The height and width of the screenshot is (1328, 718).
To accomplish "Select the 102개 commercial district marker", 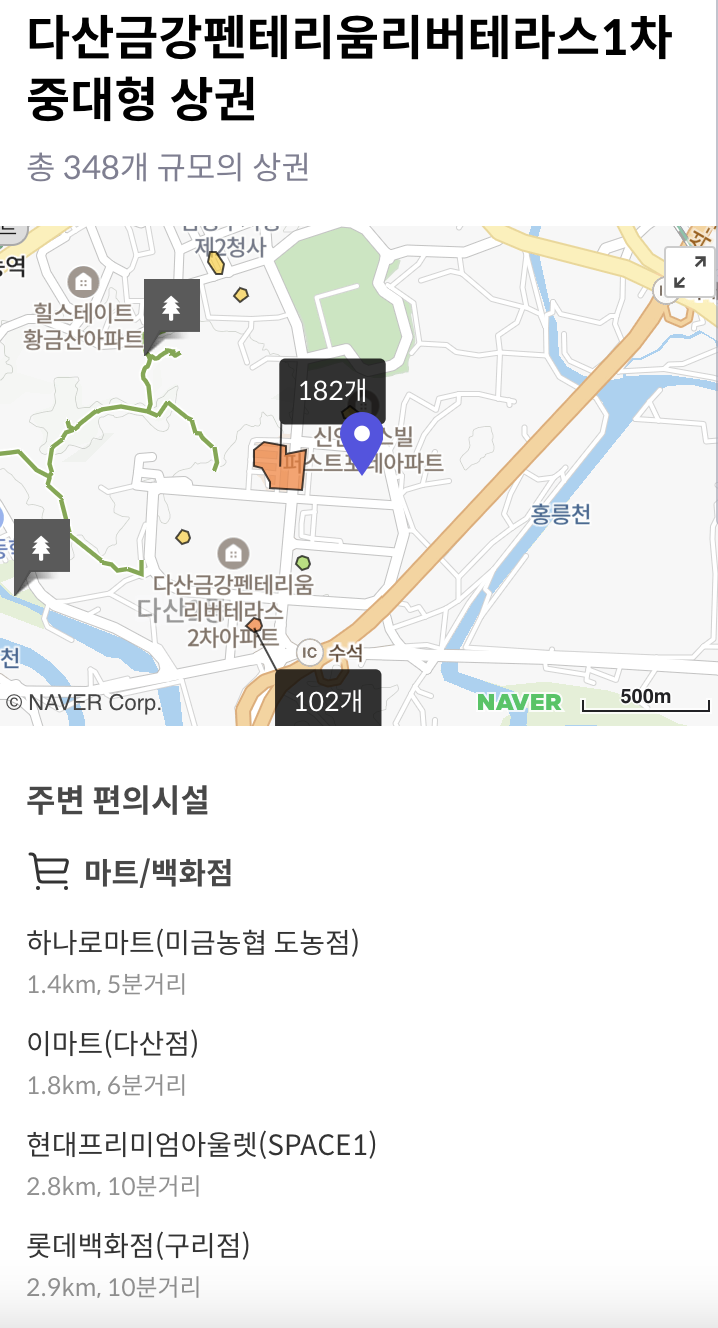I will (x=328, y=700).
